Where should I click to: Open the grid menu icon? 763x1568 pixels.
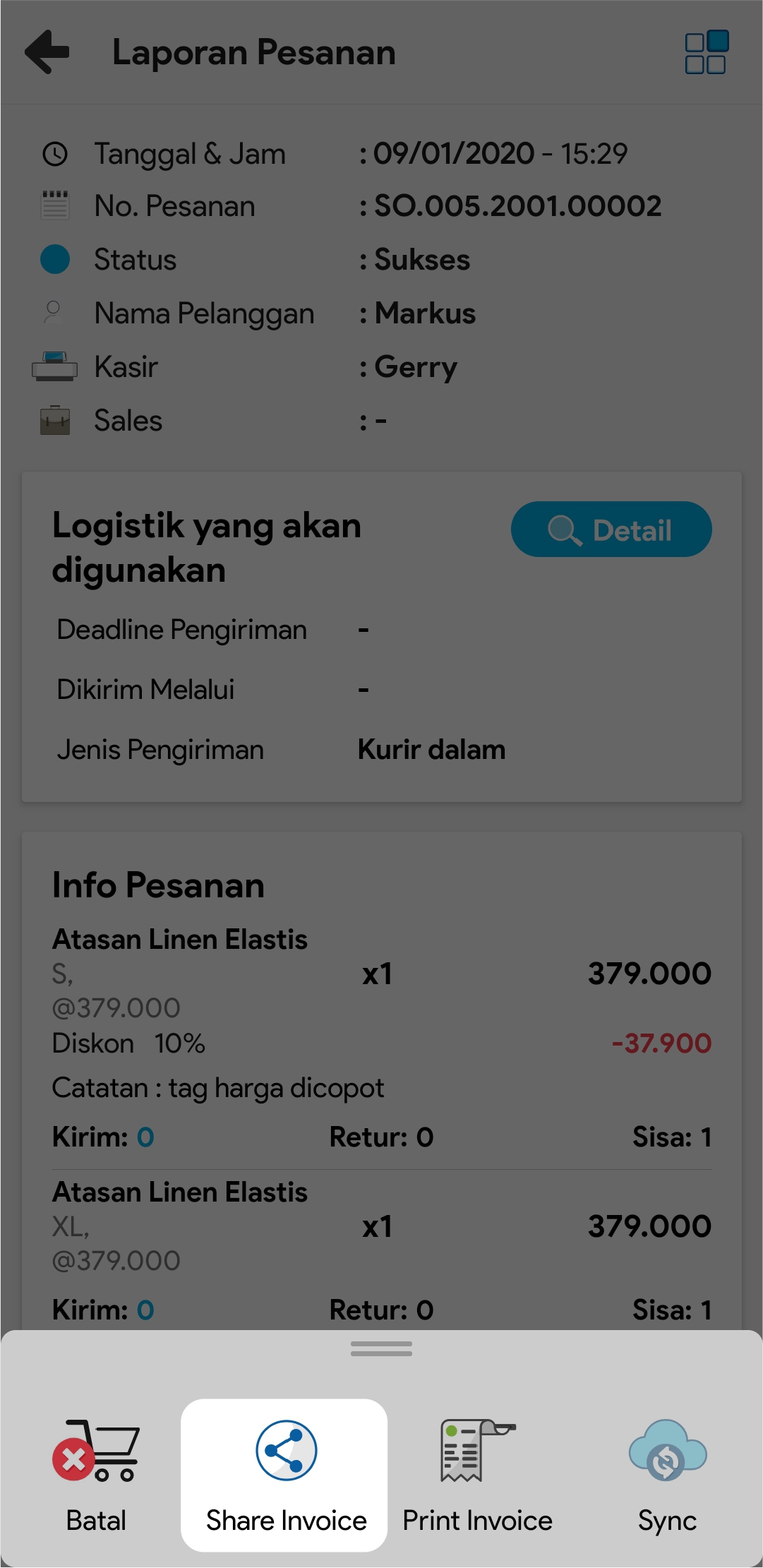coord(705,52)
